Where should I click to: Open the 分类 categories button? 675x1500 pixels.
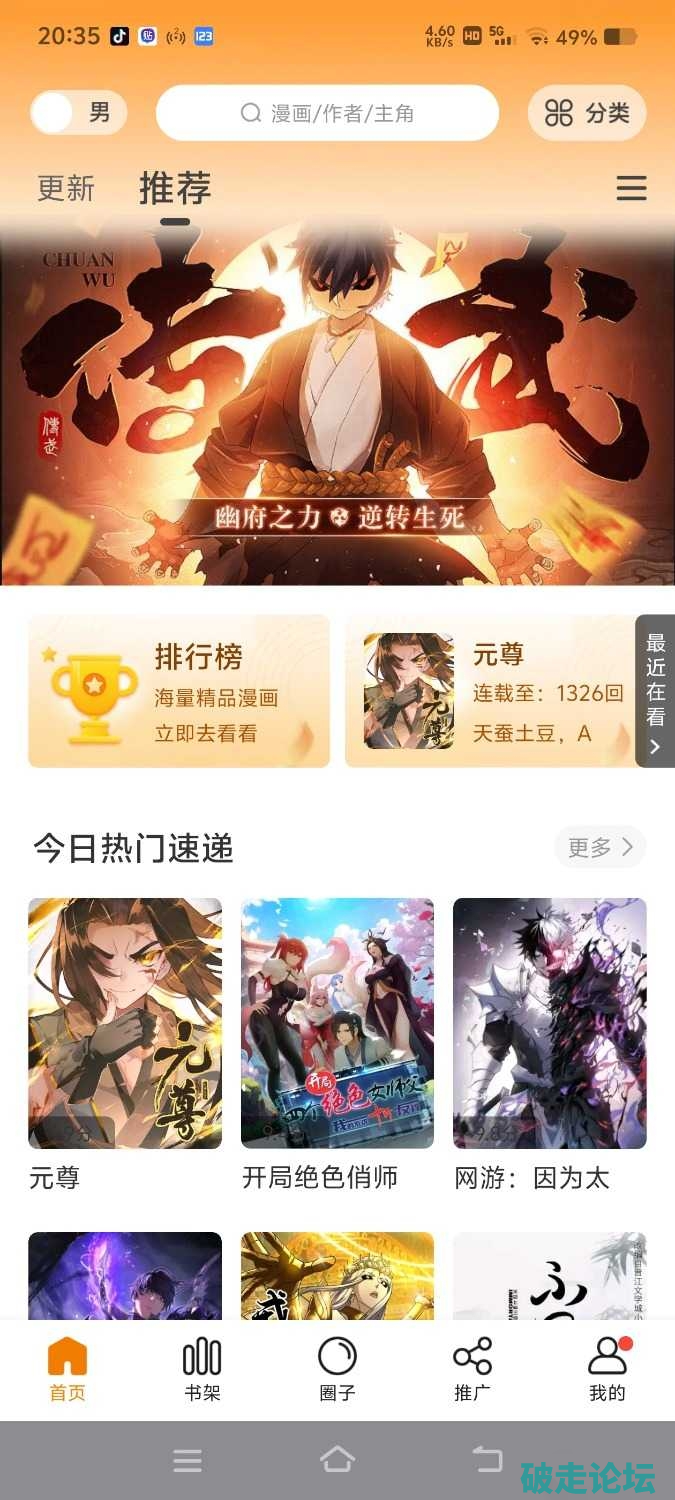coord(587,113)
